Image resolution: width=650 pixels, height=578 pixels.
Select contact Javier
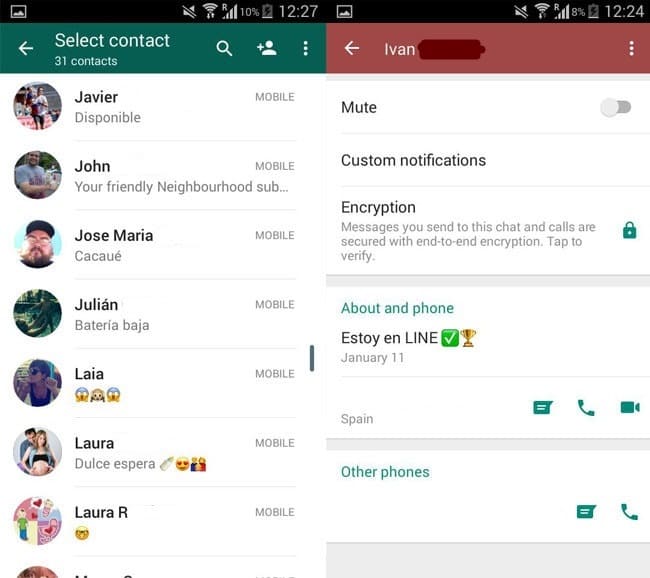pyautogui.click(x=160, y=106)
